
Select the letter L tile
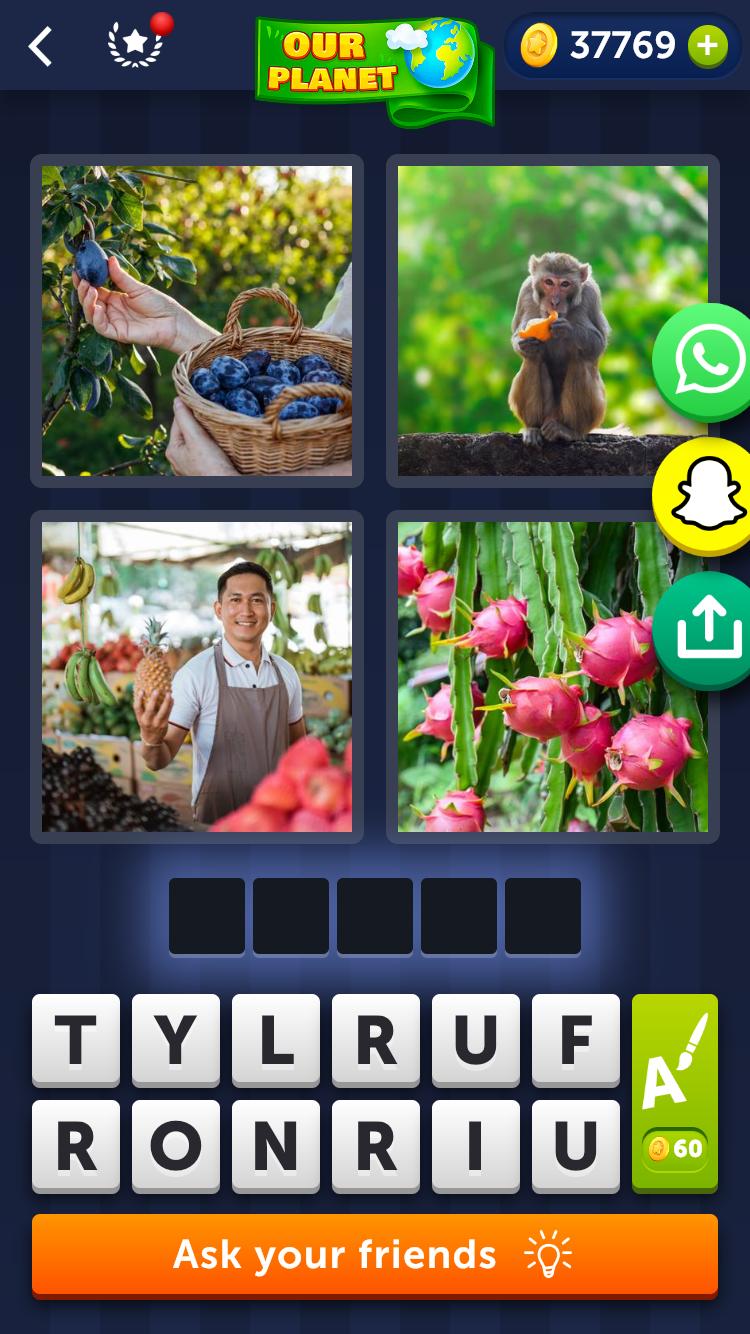click(276, 1040)
